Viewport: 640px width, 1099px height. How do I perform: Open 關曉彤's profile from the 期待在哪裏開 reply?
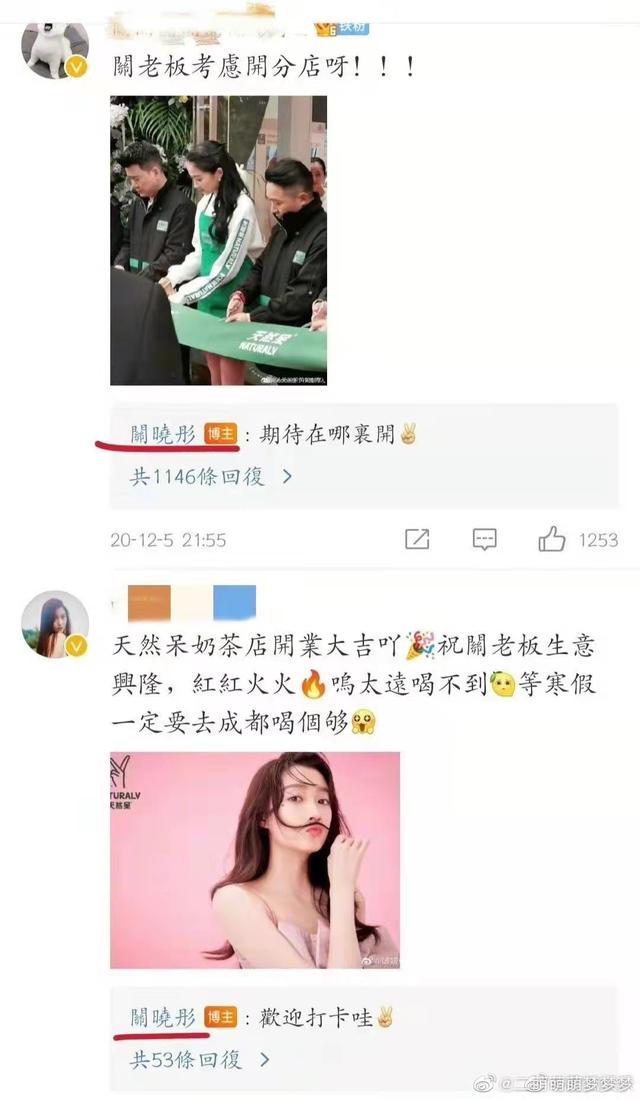[165, 434]
